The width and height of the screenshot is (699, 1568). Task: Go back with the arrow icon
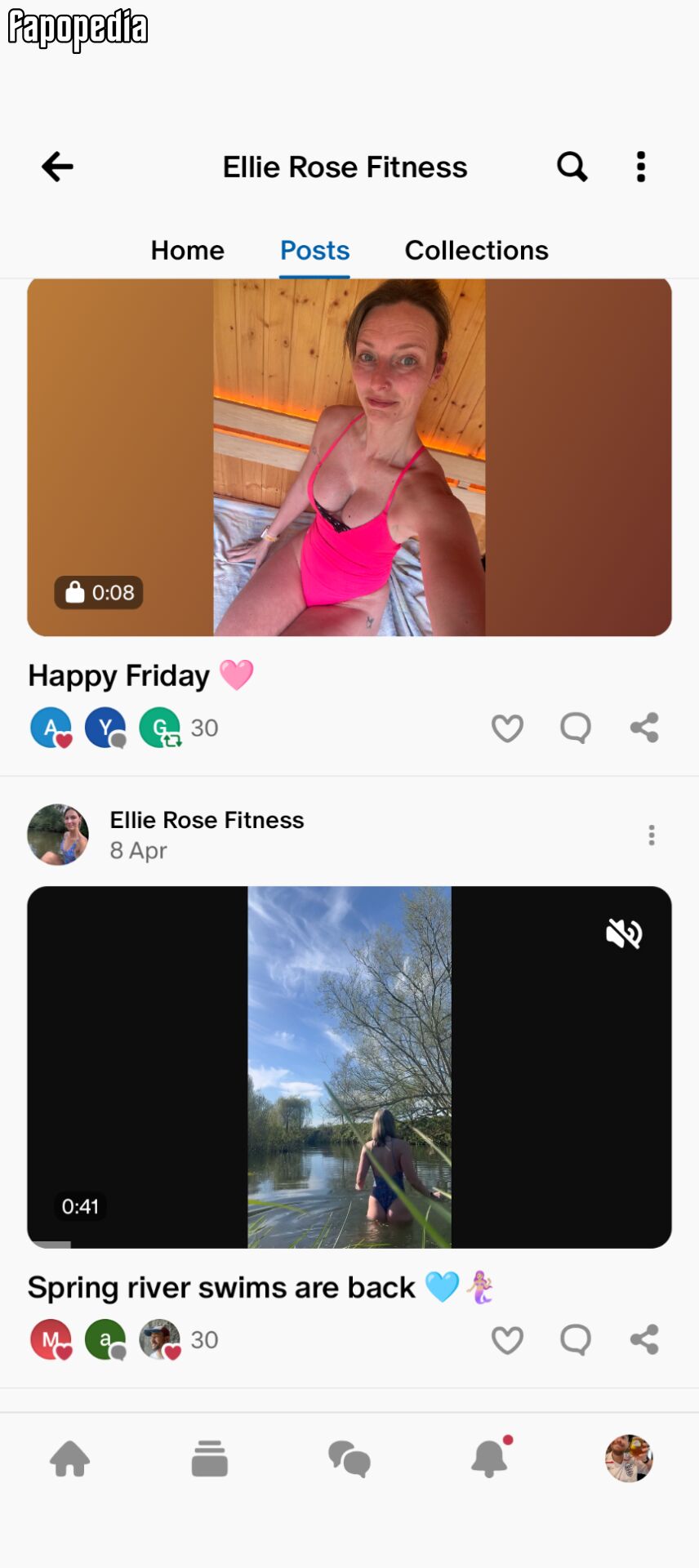(57, 167)
